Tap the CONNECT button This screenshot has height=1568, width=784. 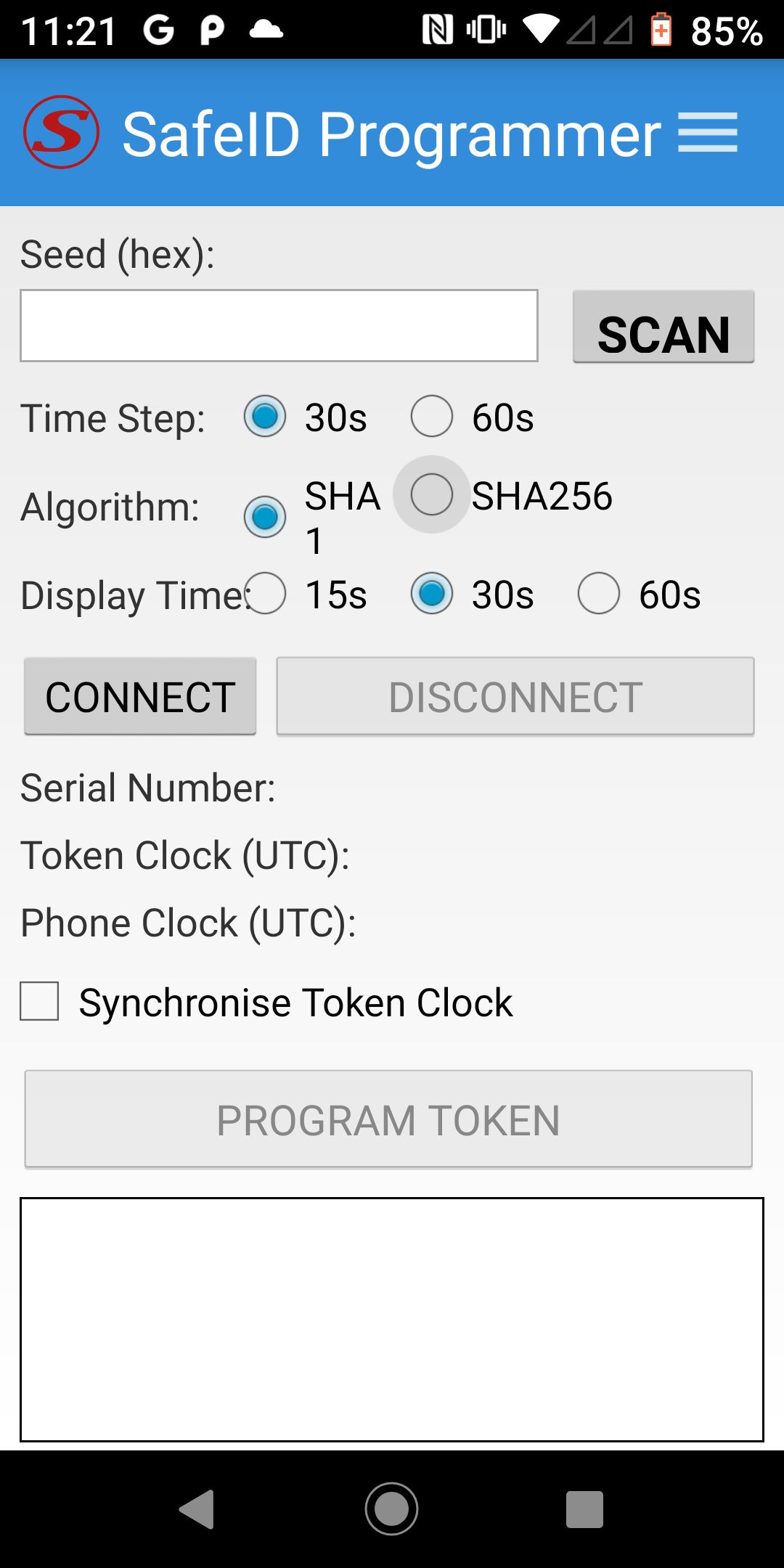pos(140,697)
